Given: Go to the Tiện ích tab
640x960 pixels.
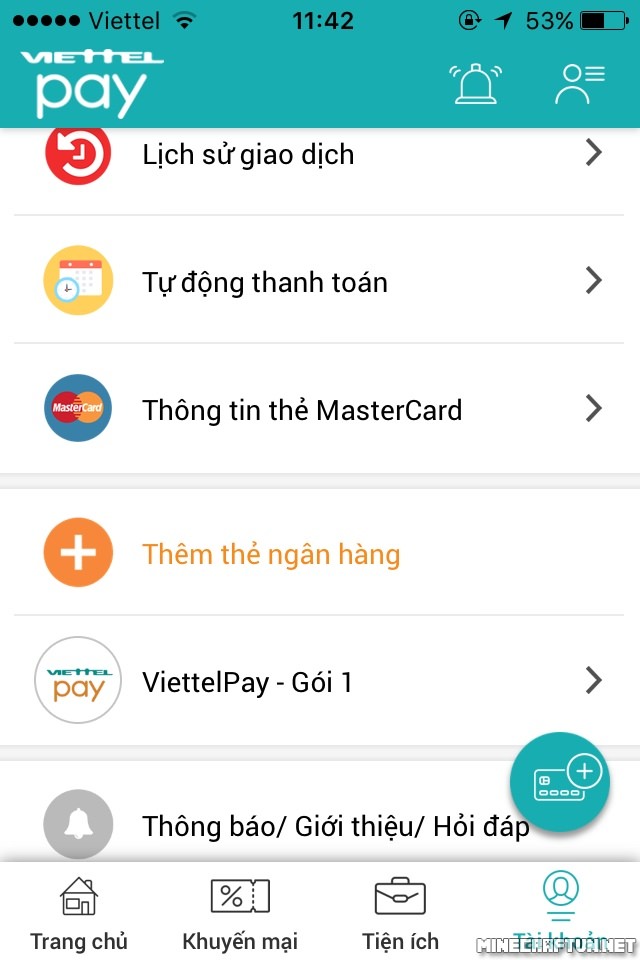Looking at the screenshot, I should pos(400,912).
